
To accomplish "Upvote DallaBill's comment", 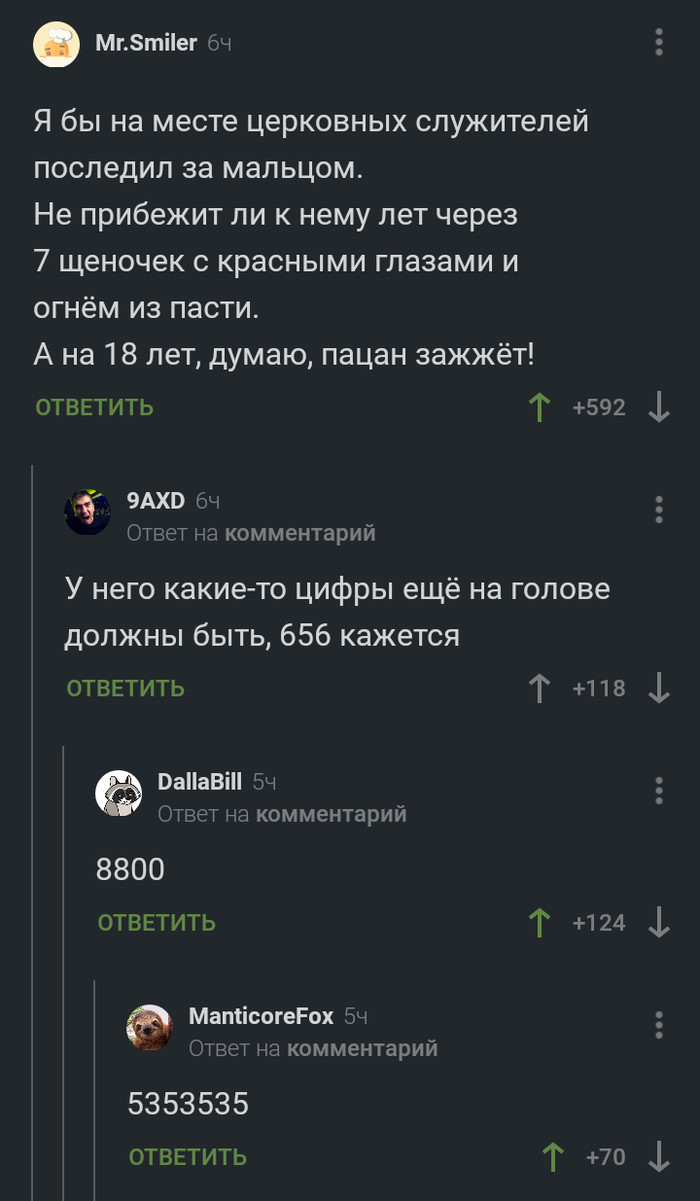I will [540, 922].
